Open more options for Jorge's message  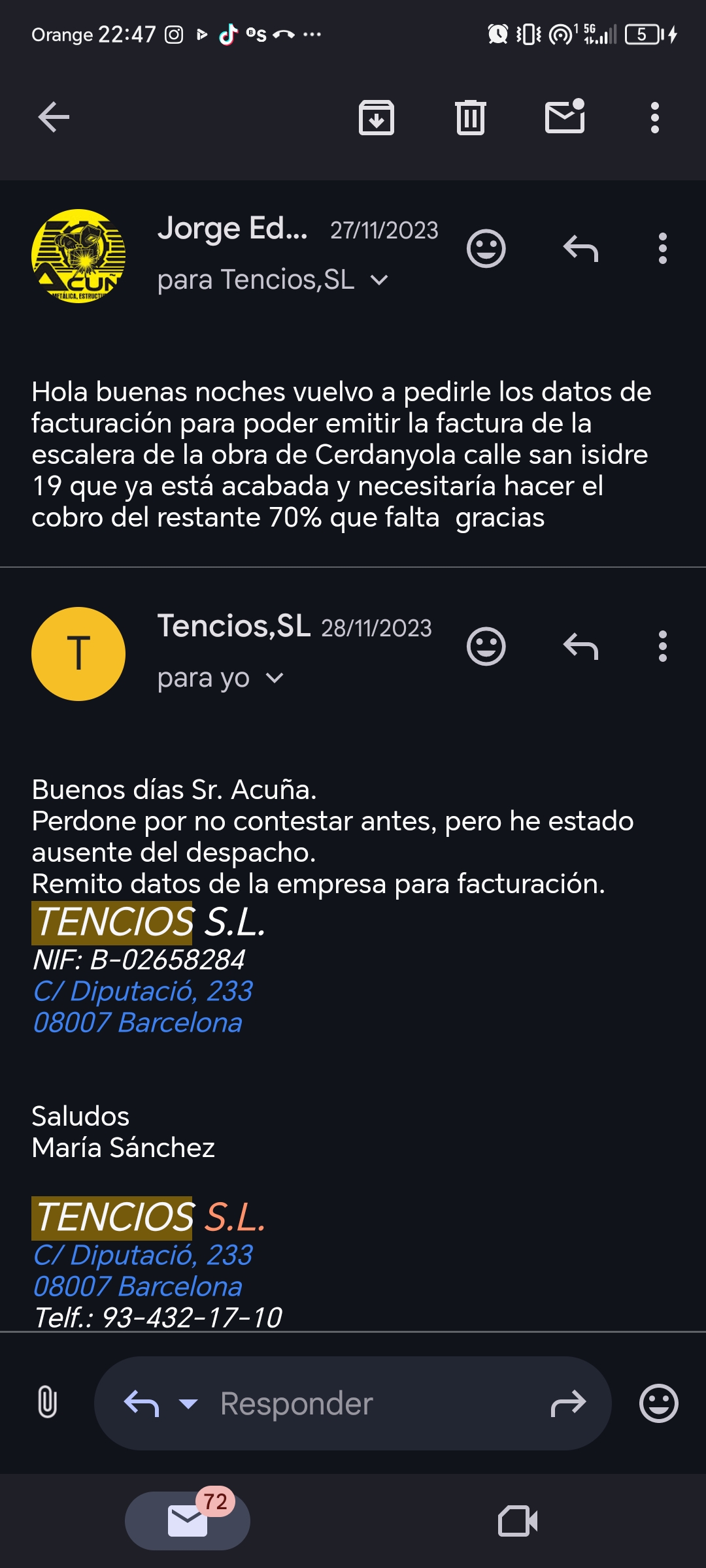pyautogui.click(x=662, y=249)
